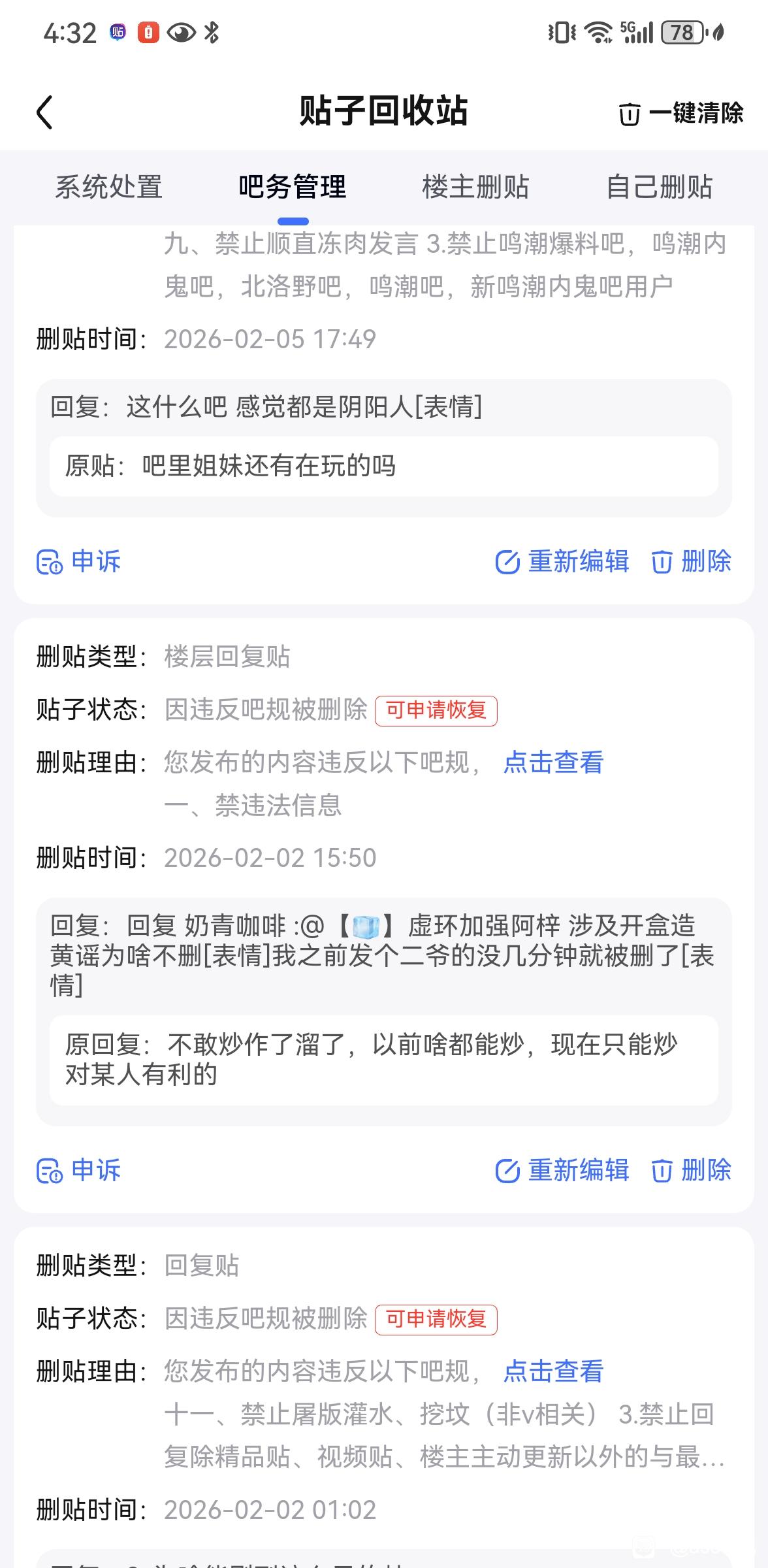Open original post 吧里姐妹还有在玩的吗
768x1568 pixels.
tap(383, 466)
